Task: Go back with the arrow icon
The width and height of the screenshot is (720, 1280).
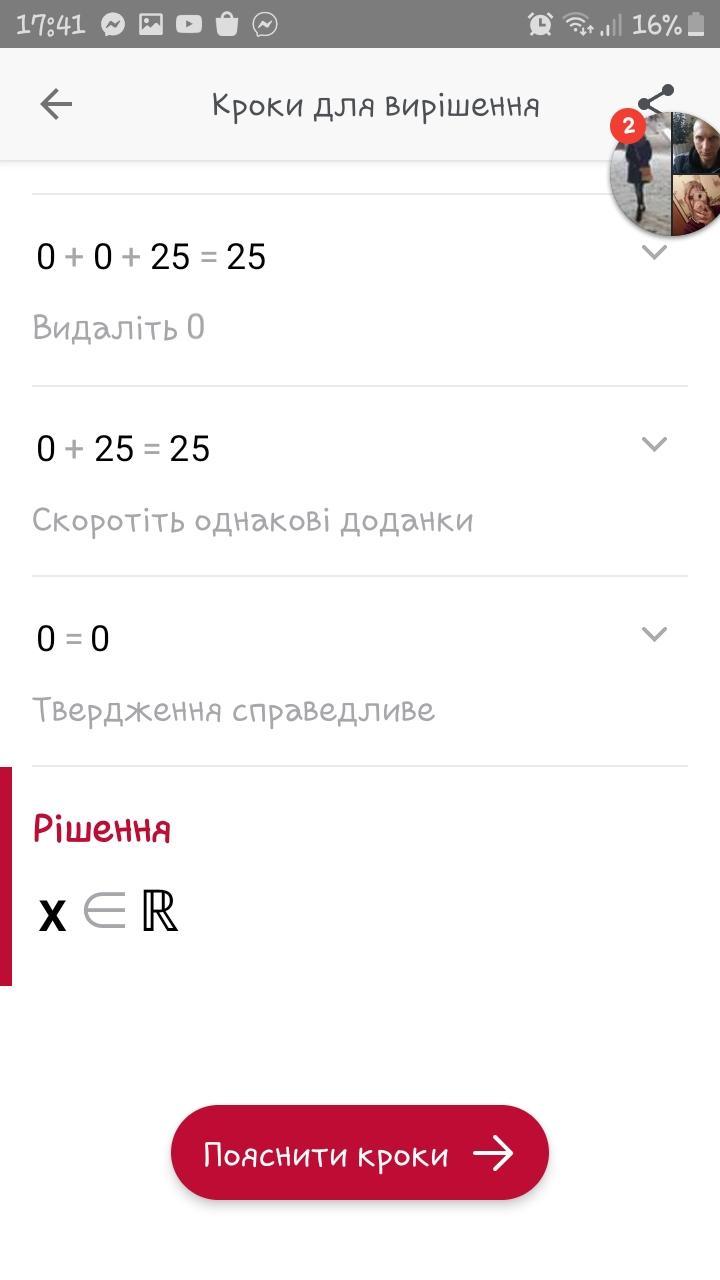Action: click(x=56, y=104)
